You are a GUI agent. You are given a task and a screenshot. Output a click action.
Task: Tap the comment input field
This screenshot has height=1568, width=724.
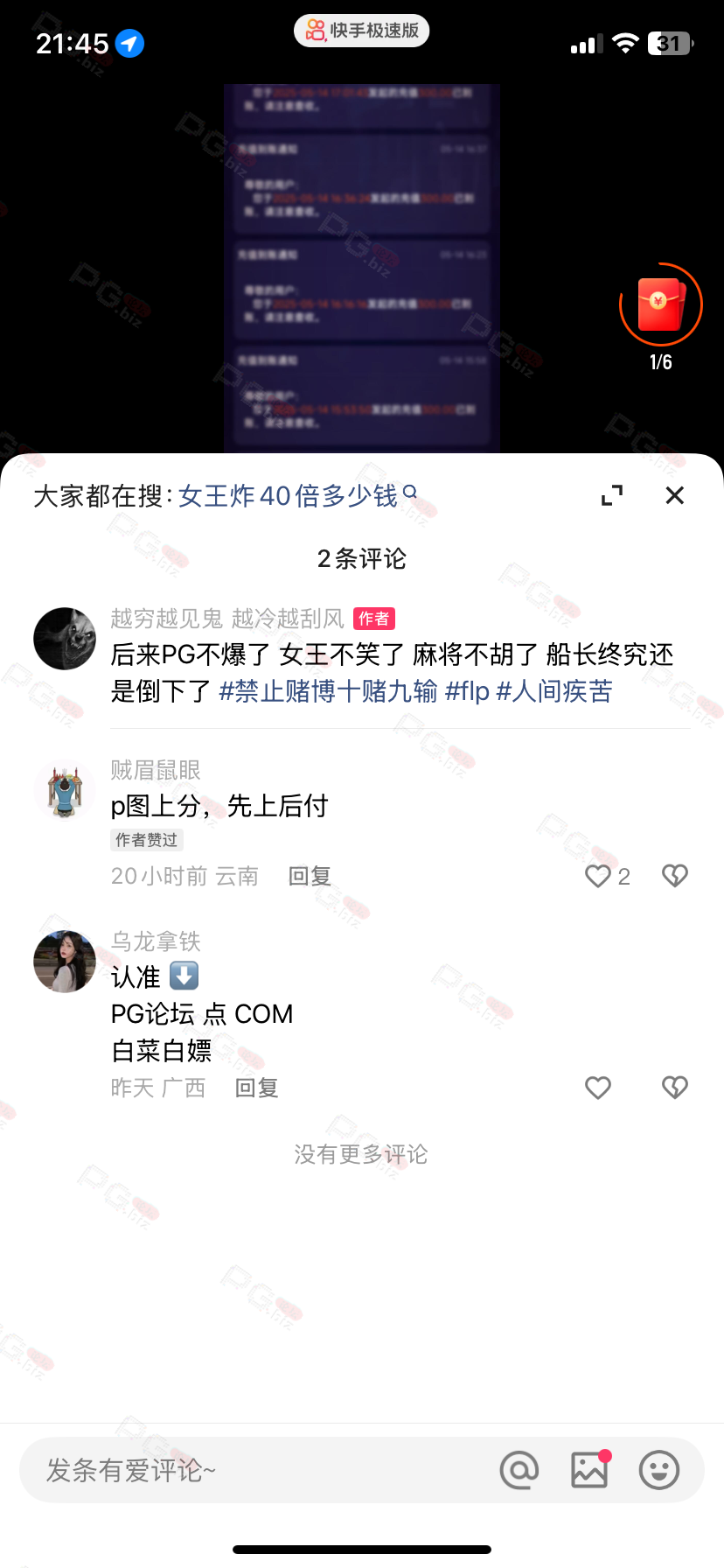point(254,1470)
